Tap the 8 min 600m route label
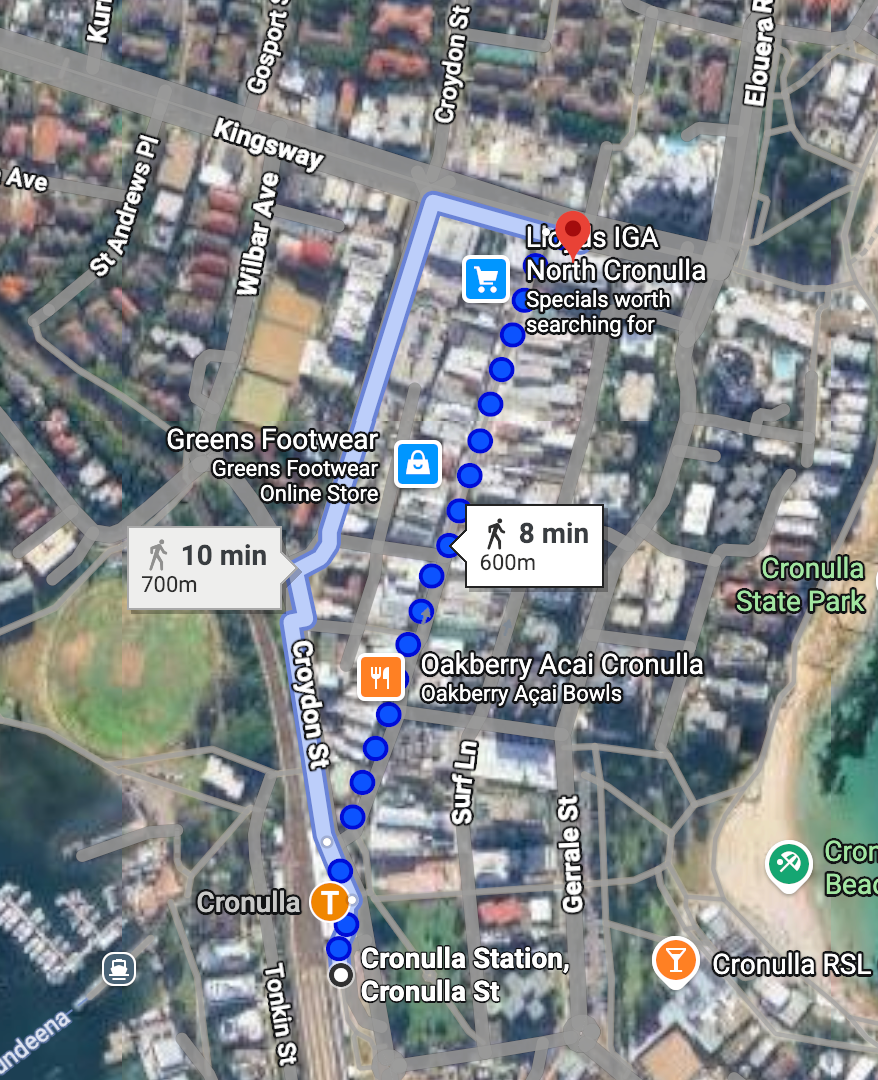 click(534, 546)
